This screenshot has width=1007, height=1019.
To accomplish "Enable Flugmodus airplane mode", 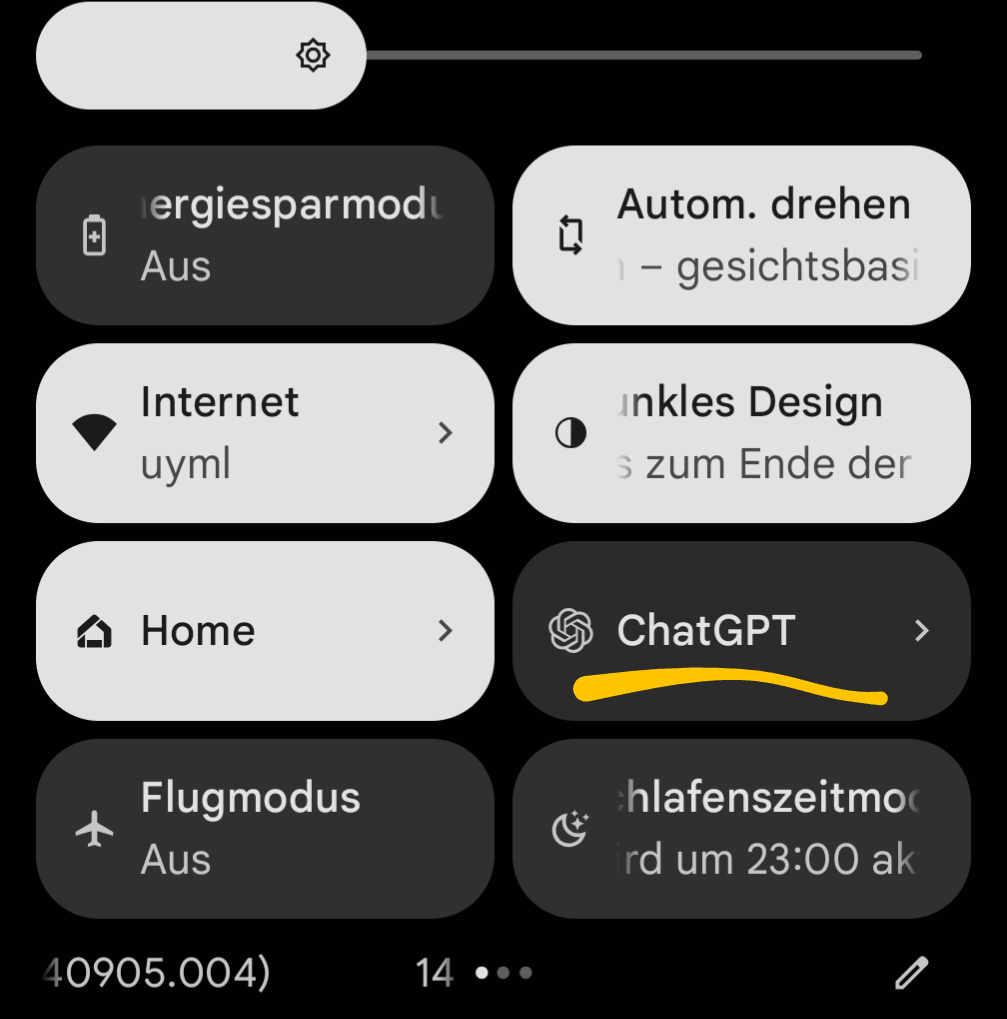I will 265,829.
